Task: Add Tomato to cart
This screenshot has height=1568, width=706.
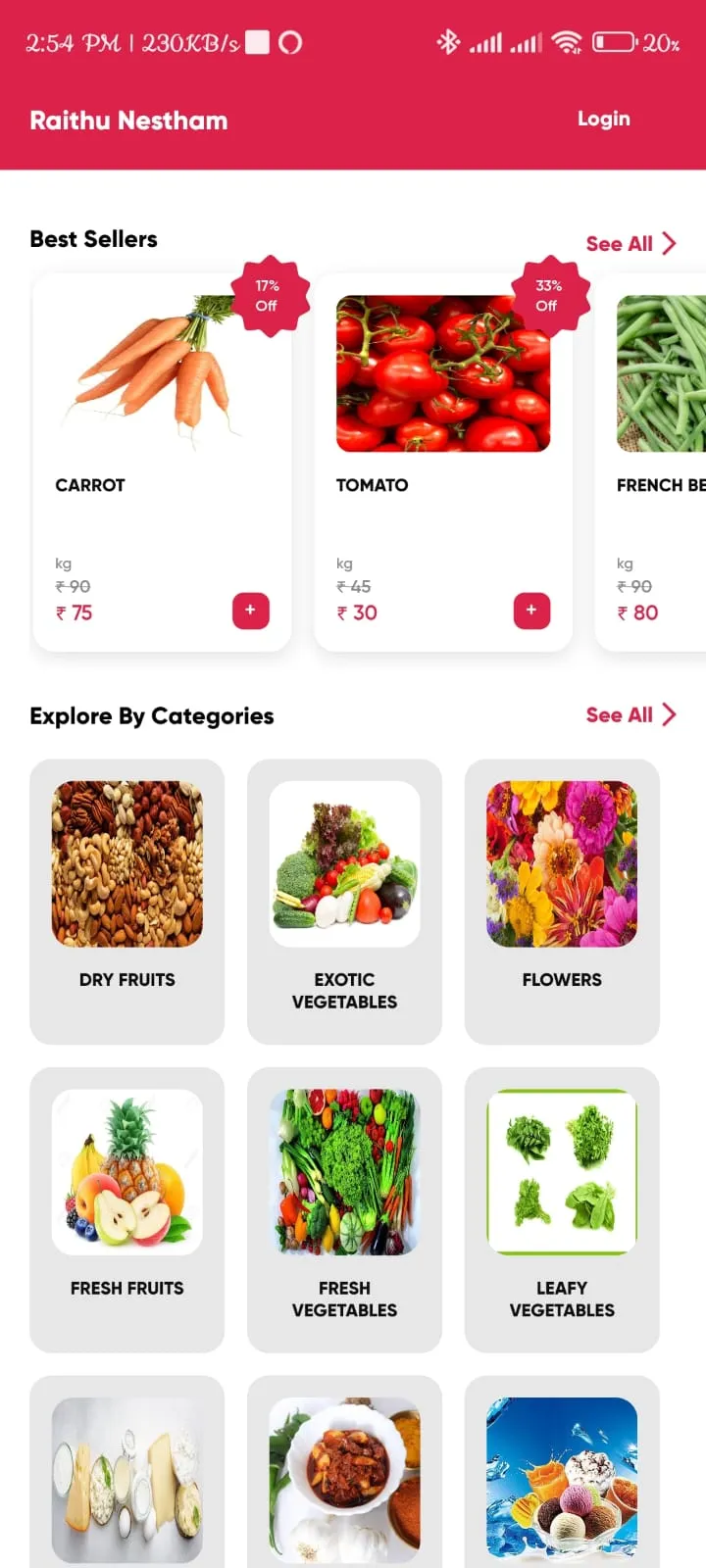Action: 531,611
